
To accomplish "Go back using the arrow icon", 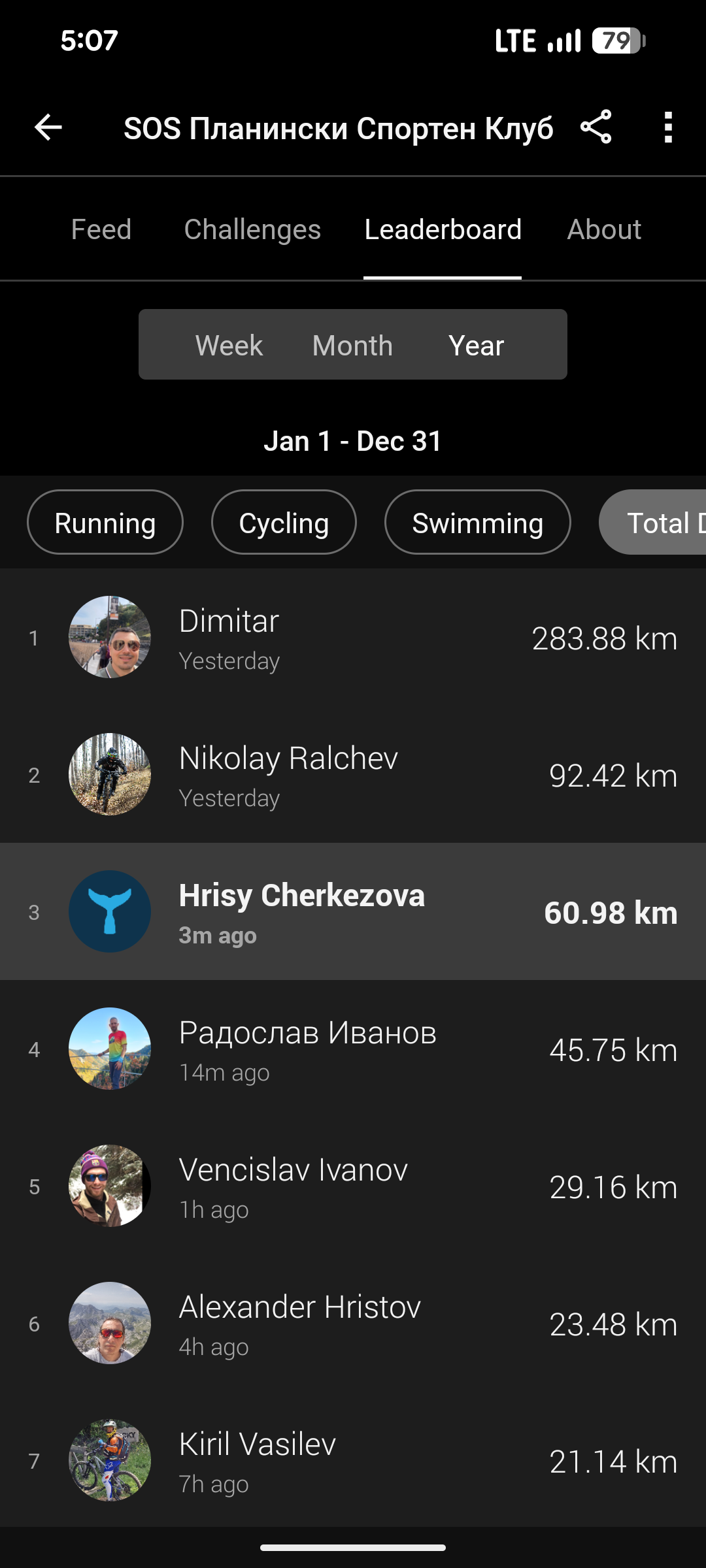I will click(48, 127).
